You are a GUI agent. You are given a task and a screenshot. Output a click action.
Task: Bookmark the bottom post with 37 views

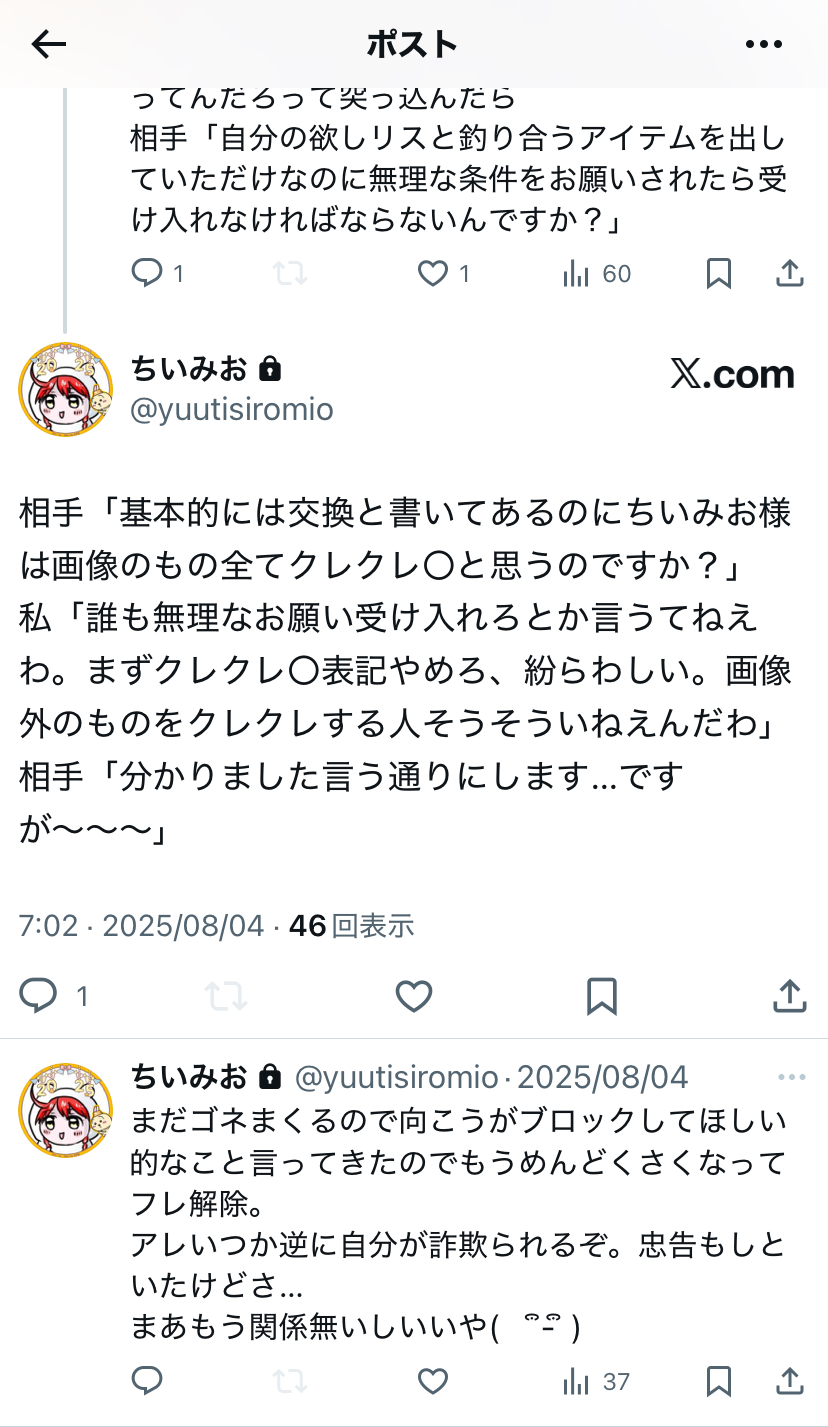(x=718, y=1381)
